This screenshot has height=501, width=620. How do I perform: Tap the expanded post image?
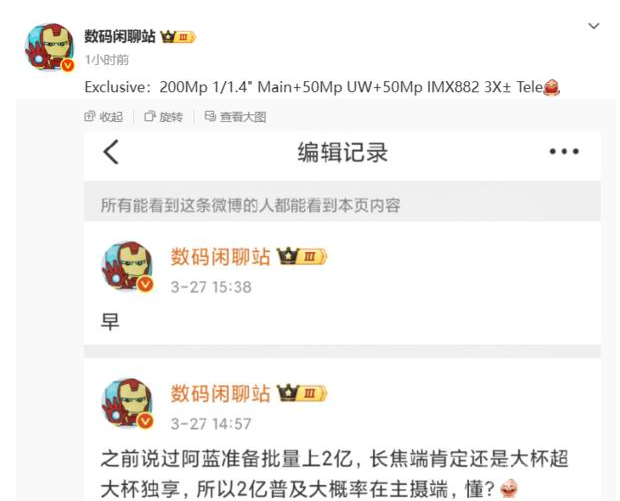click(x=342, y=320)
